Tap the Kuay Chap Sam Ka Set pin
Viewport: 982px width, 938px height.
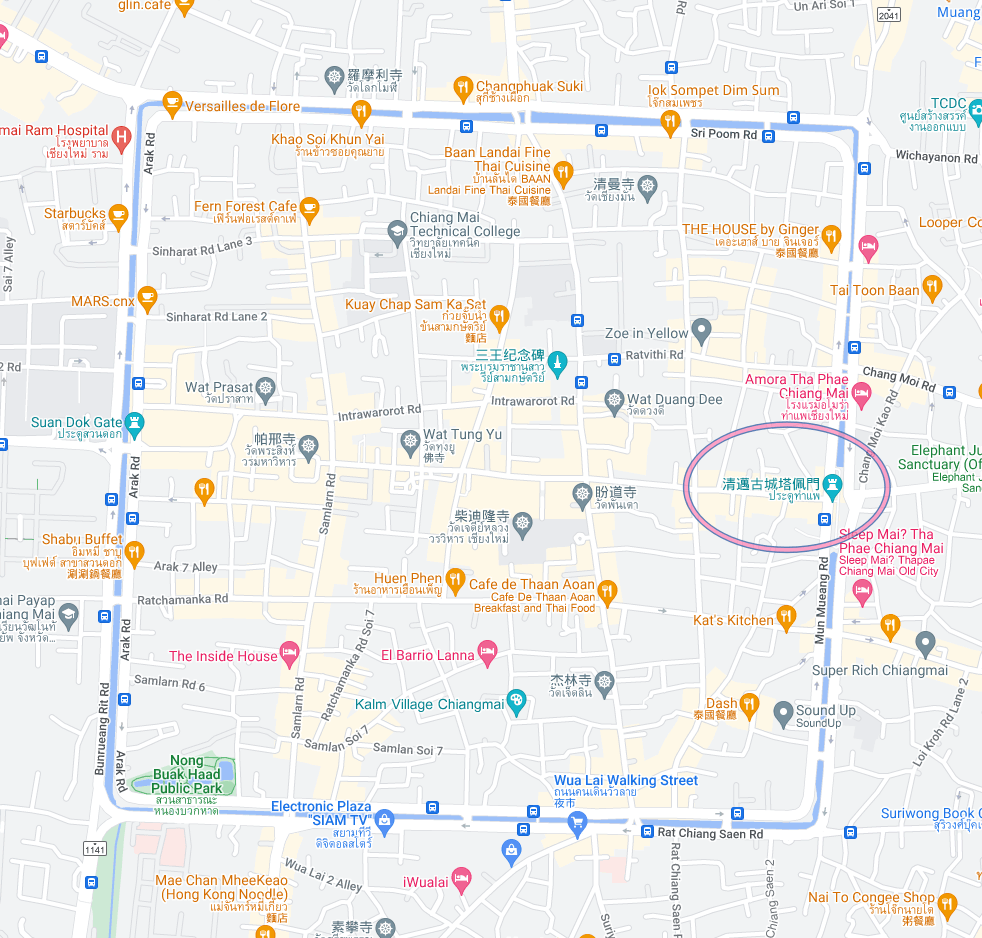[499, 316]
